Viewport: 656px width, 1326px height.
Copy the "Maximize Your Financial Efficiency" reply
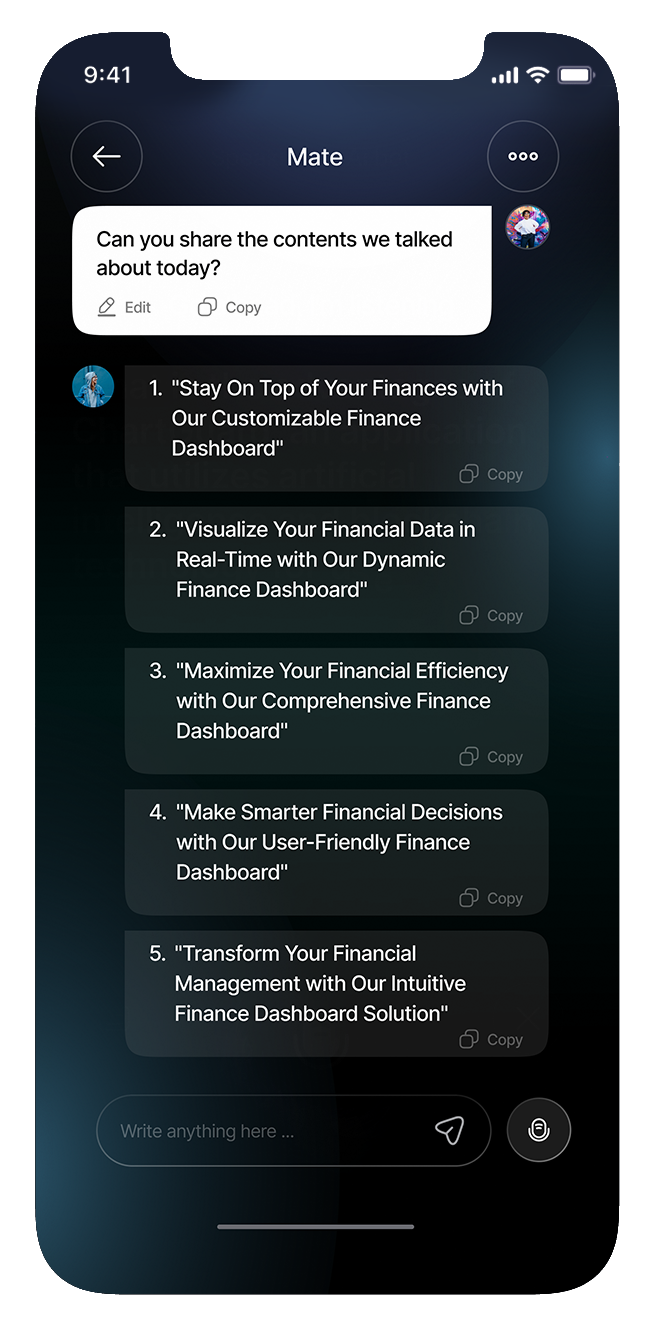click(491, 757)
